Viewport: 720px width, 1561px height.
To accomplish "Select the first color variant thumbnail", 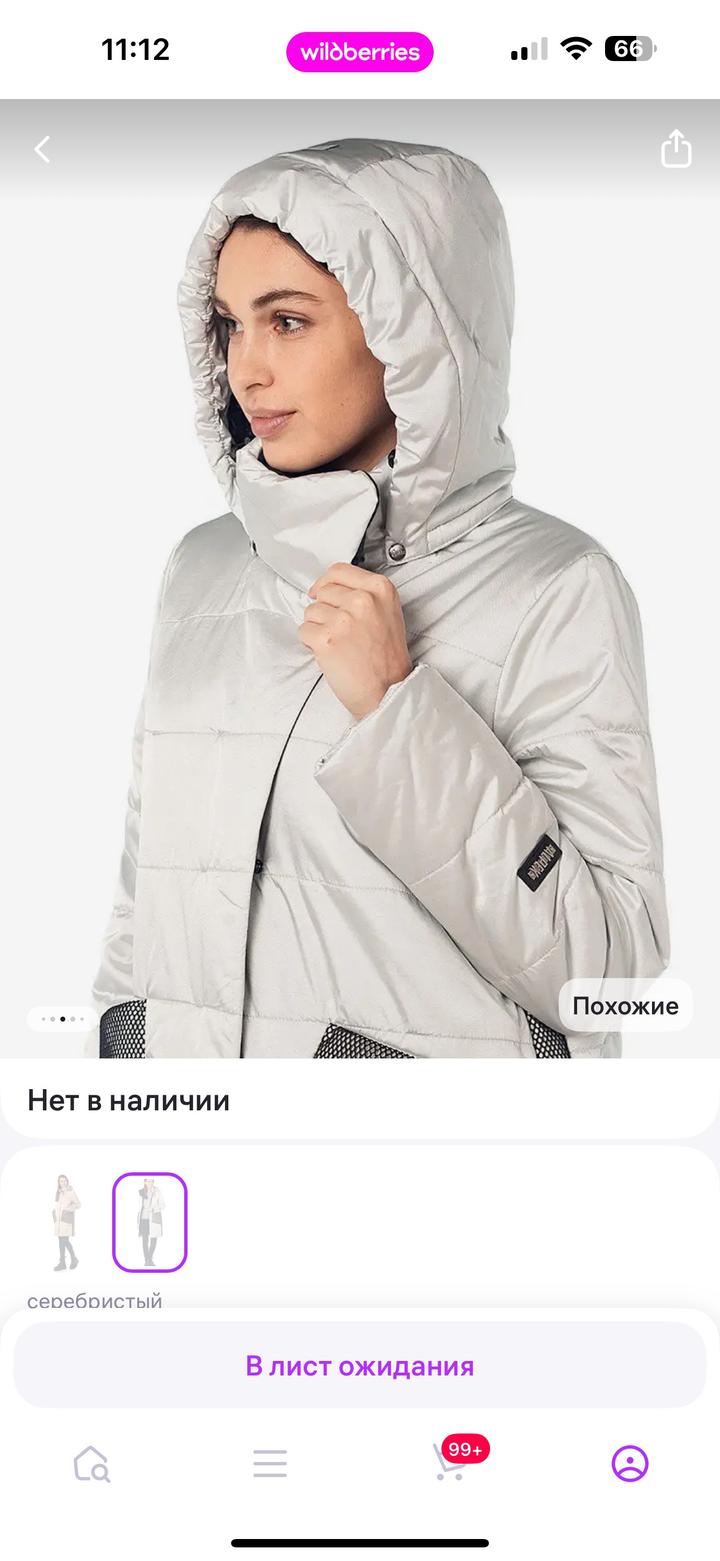I will pos(66,1222).
